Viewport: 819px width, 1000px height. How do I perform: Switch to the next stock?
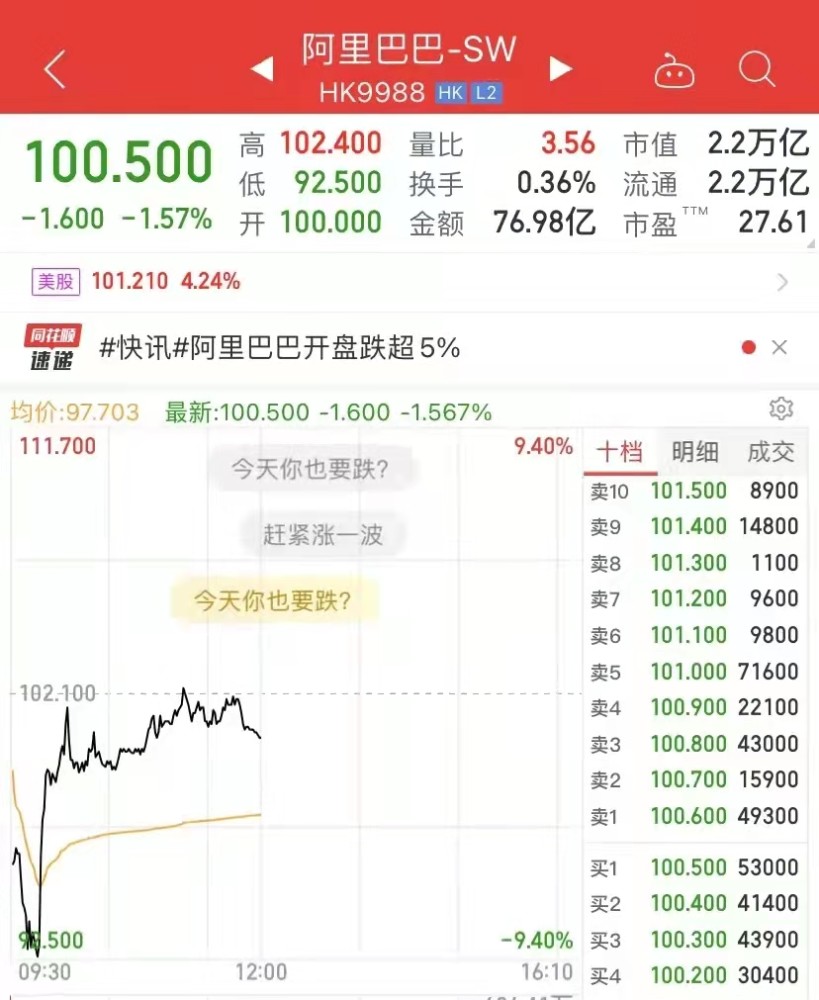(561, 69)
